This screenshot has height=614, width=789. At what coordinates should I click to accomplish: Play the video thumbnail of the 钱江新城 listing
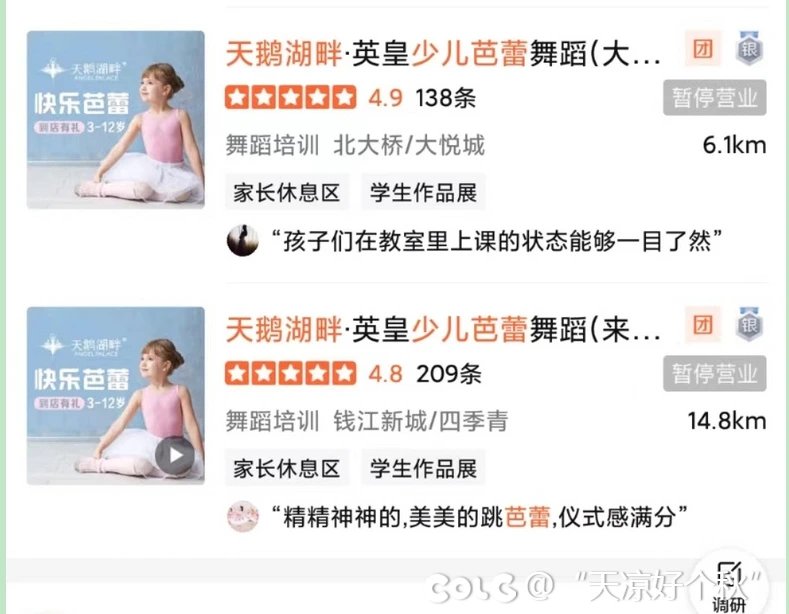(175, 456)
